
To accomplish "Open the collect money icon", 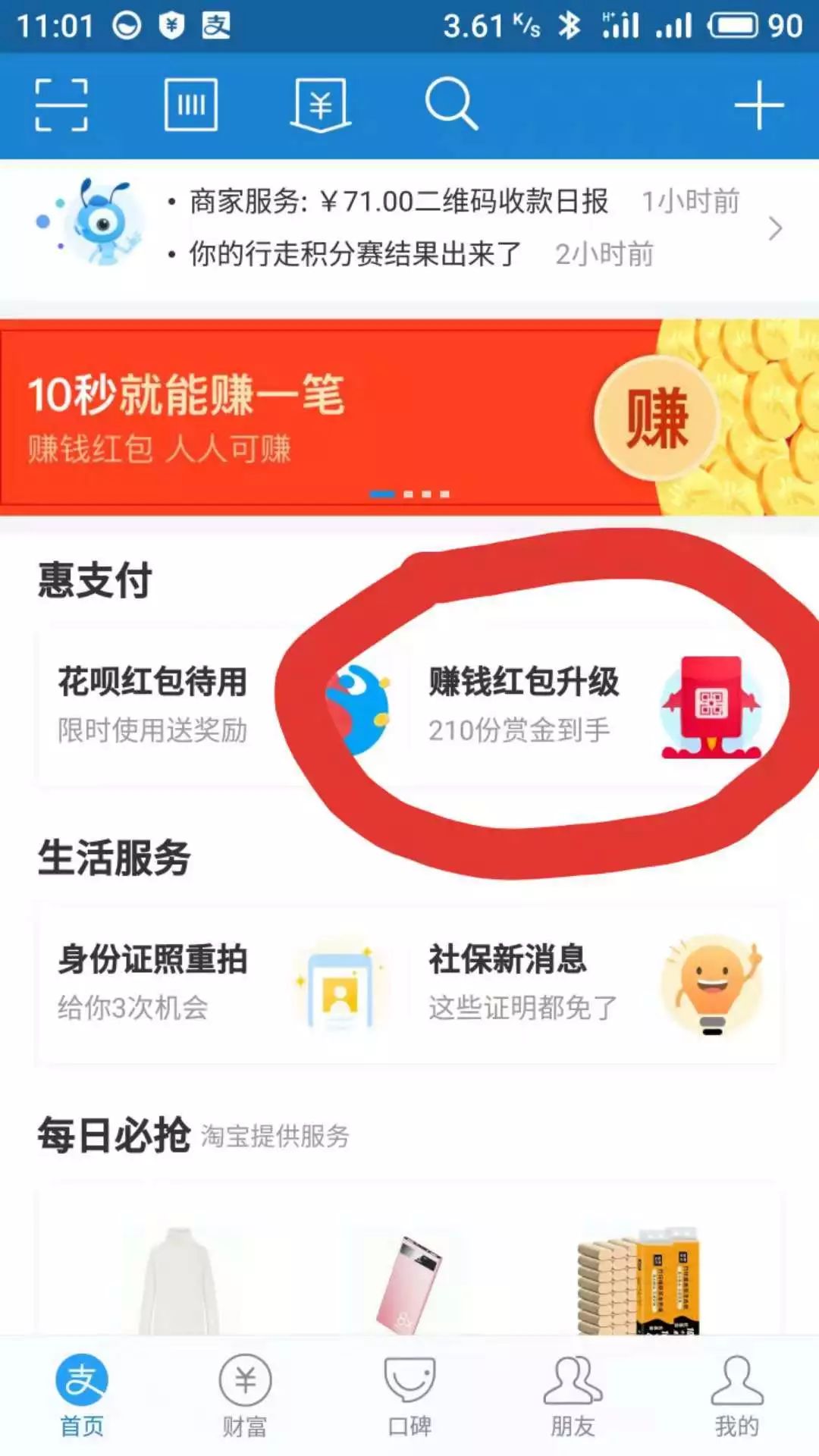I will tap(321, 105).
